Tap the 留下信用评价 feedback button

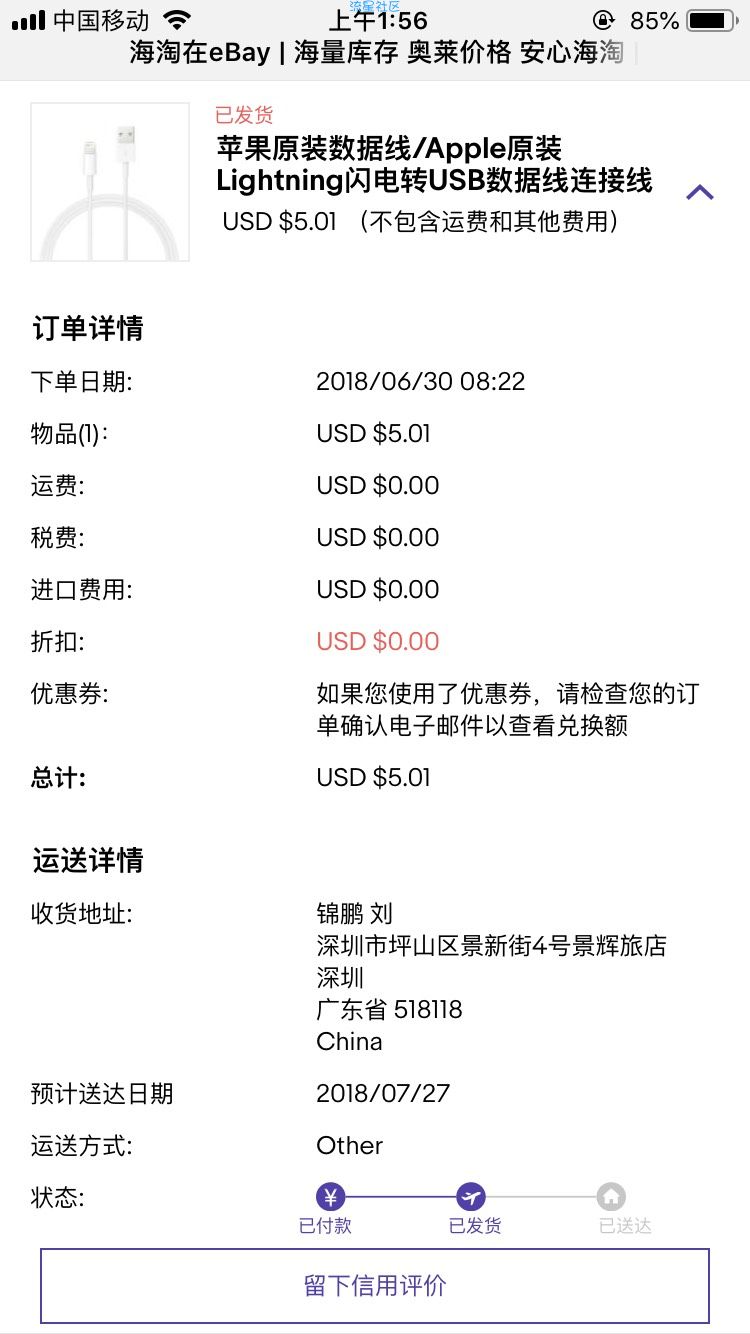tap(375, 1285)
